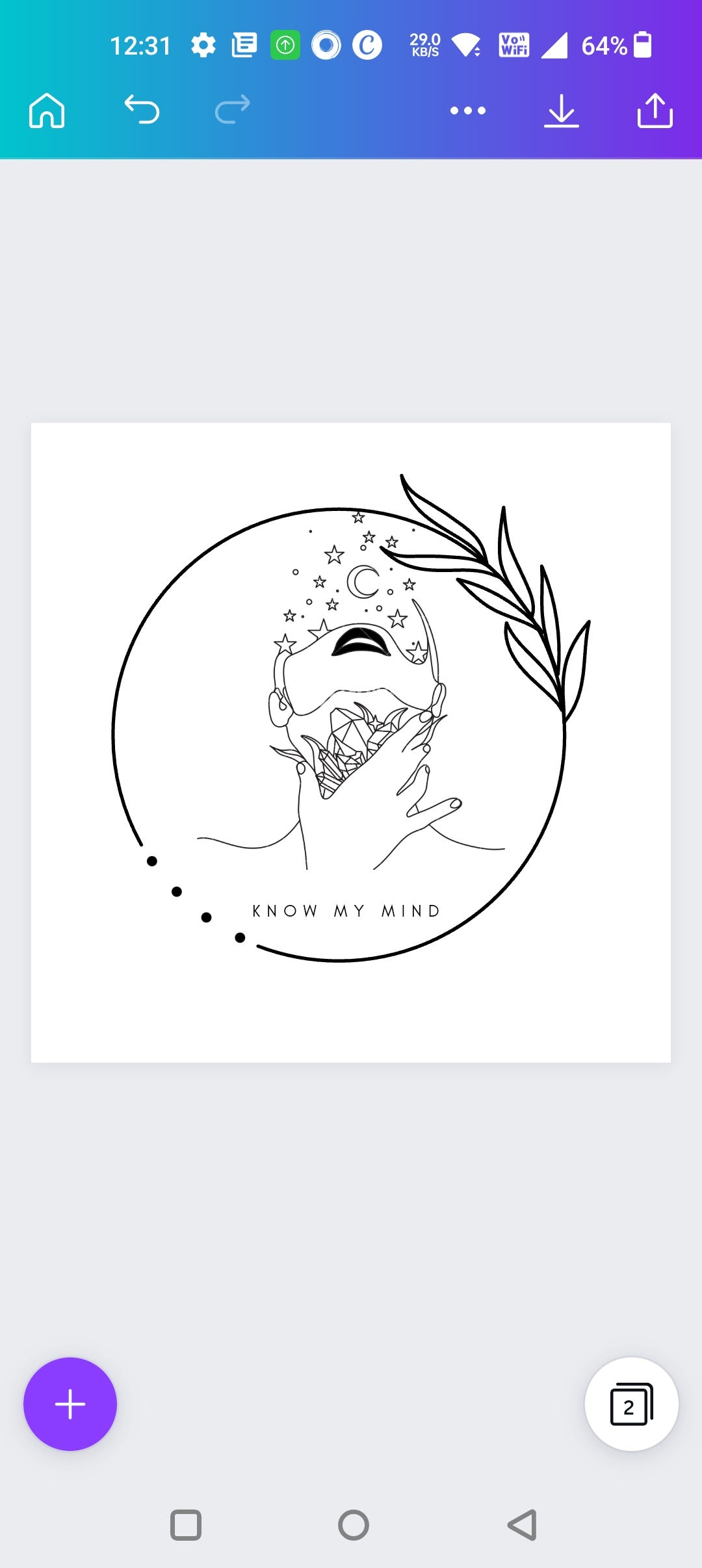Open recent apps from the navigation bar
This screenshot has width=702, height=1568.
coord(186,1524)
